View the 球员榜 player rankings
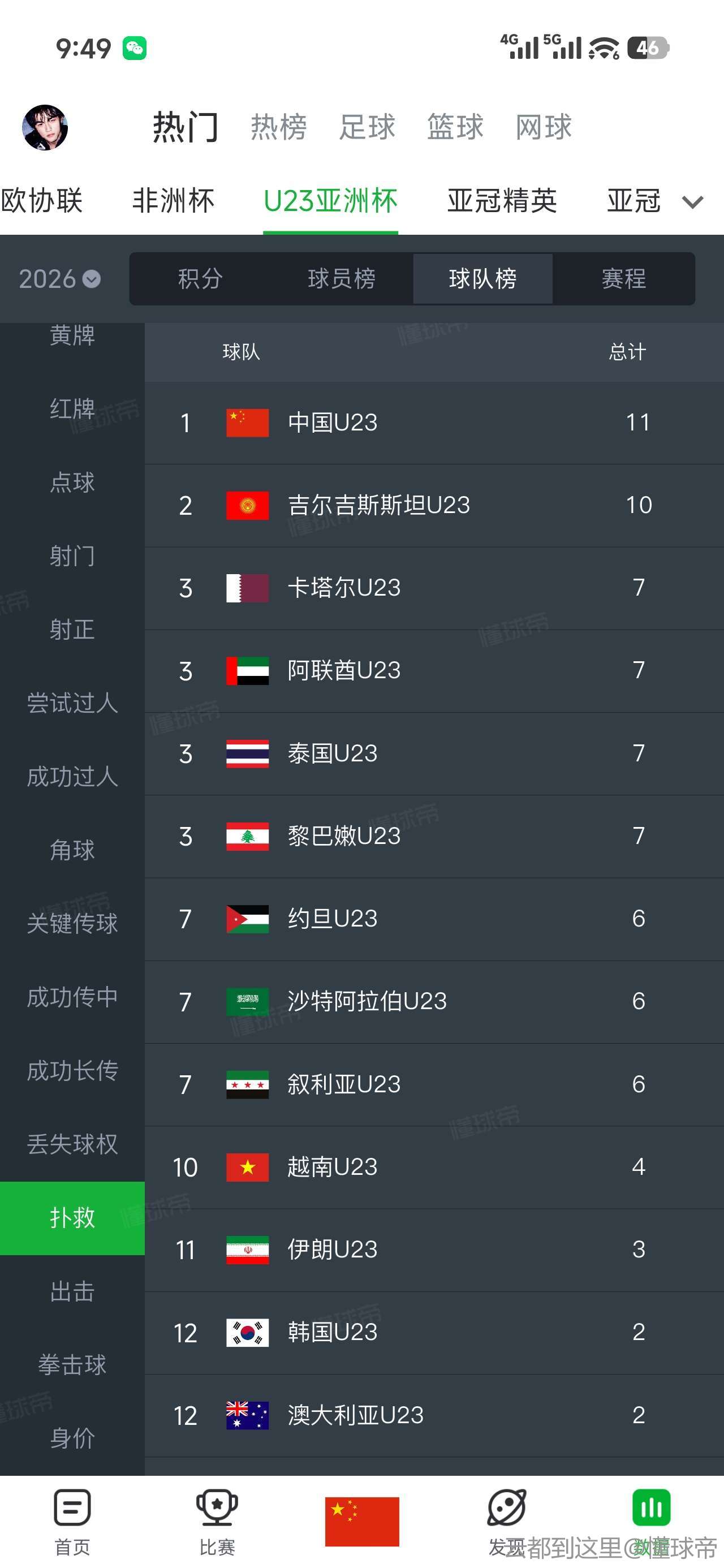The width and height of the screenshot is (724, 1568). pyautogui.click(x=342, y=279)
